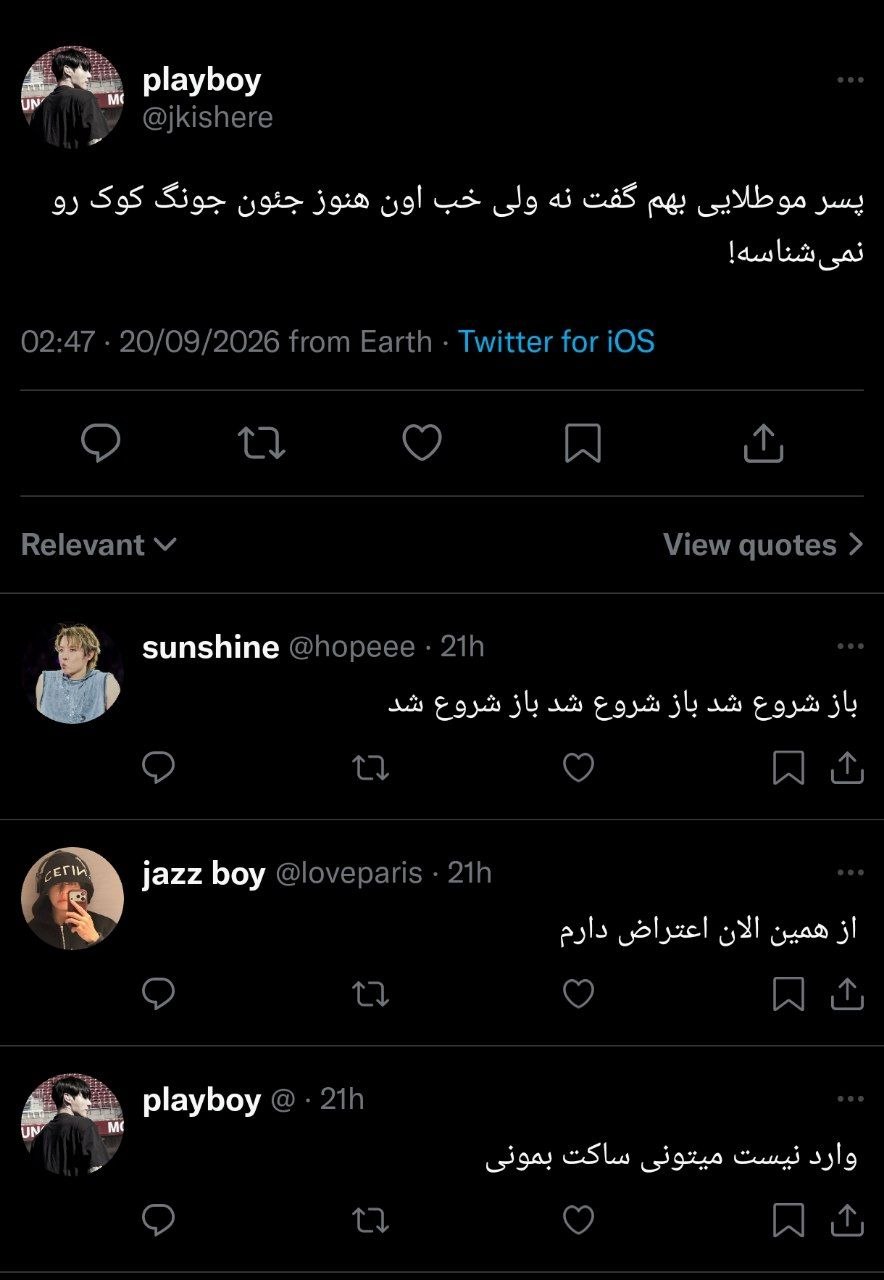The width and height of the screenshot is (884, 1280).
Task: Open overflow menu on the main tweet
Action: 850,80
